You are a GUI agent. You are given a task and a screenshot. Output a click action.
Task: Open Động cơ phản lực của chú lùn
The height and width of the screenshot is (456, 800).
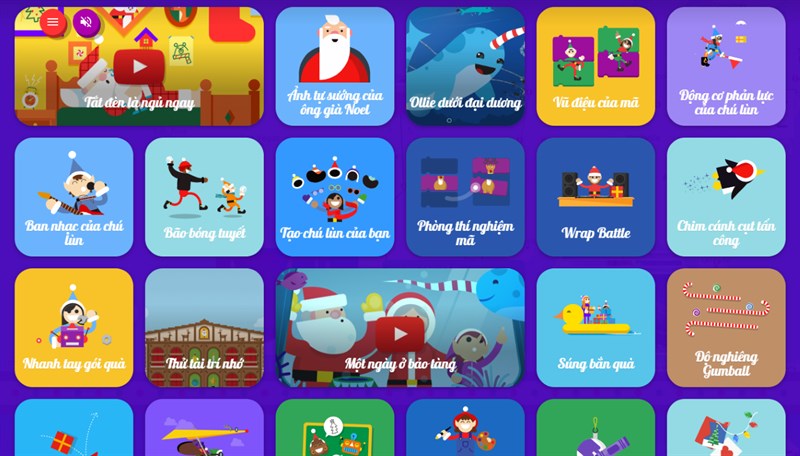pos(726,66)
